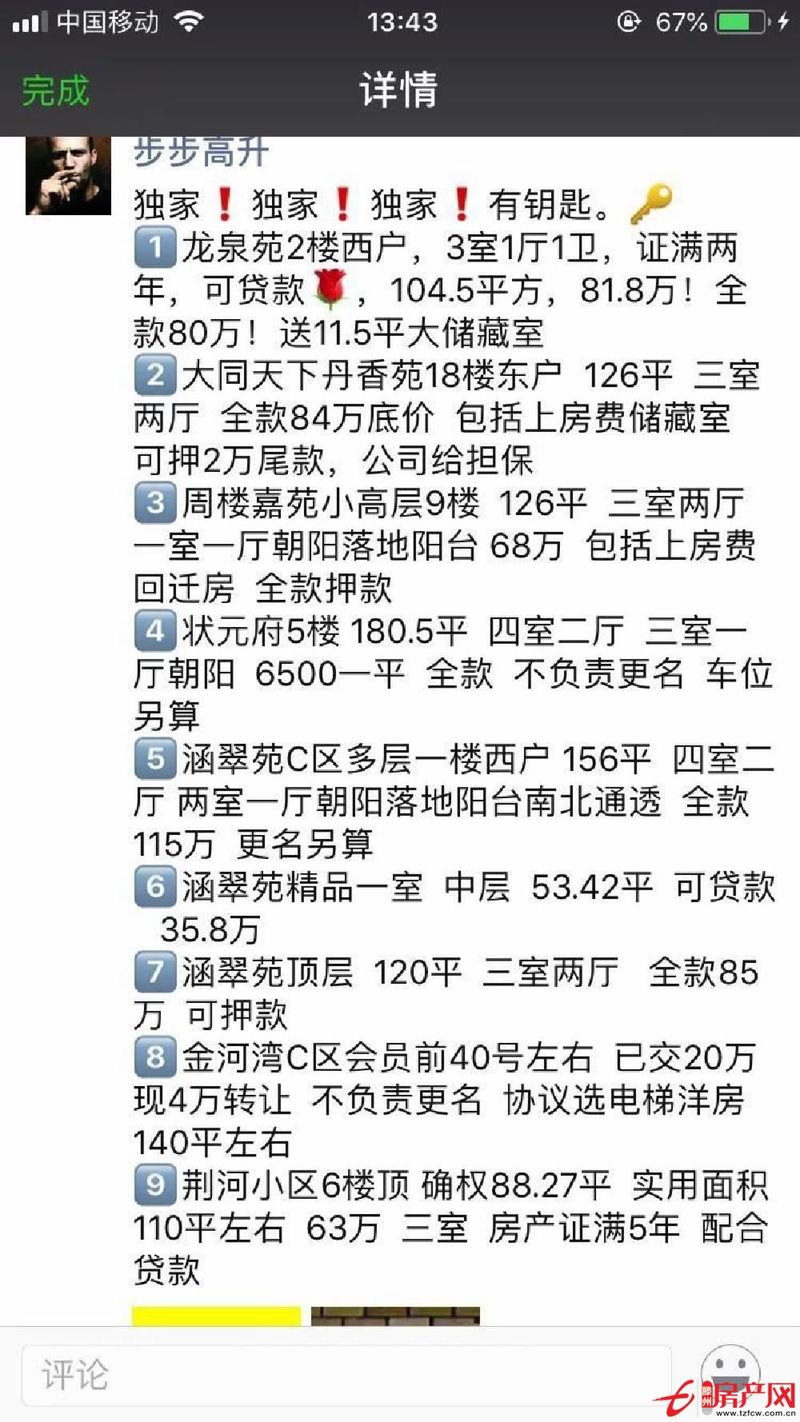Viewport: 800px width, 1422px height.
Task: Type a comment in the 评论 field
Action: pyautogui.click(x=345, y=1374)
